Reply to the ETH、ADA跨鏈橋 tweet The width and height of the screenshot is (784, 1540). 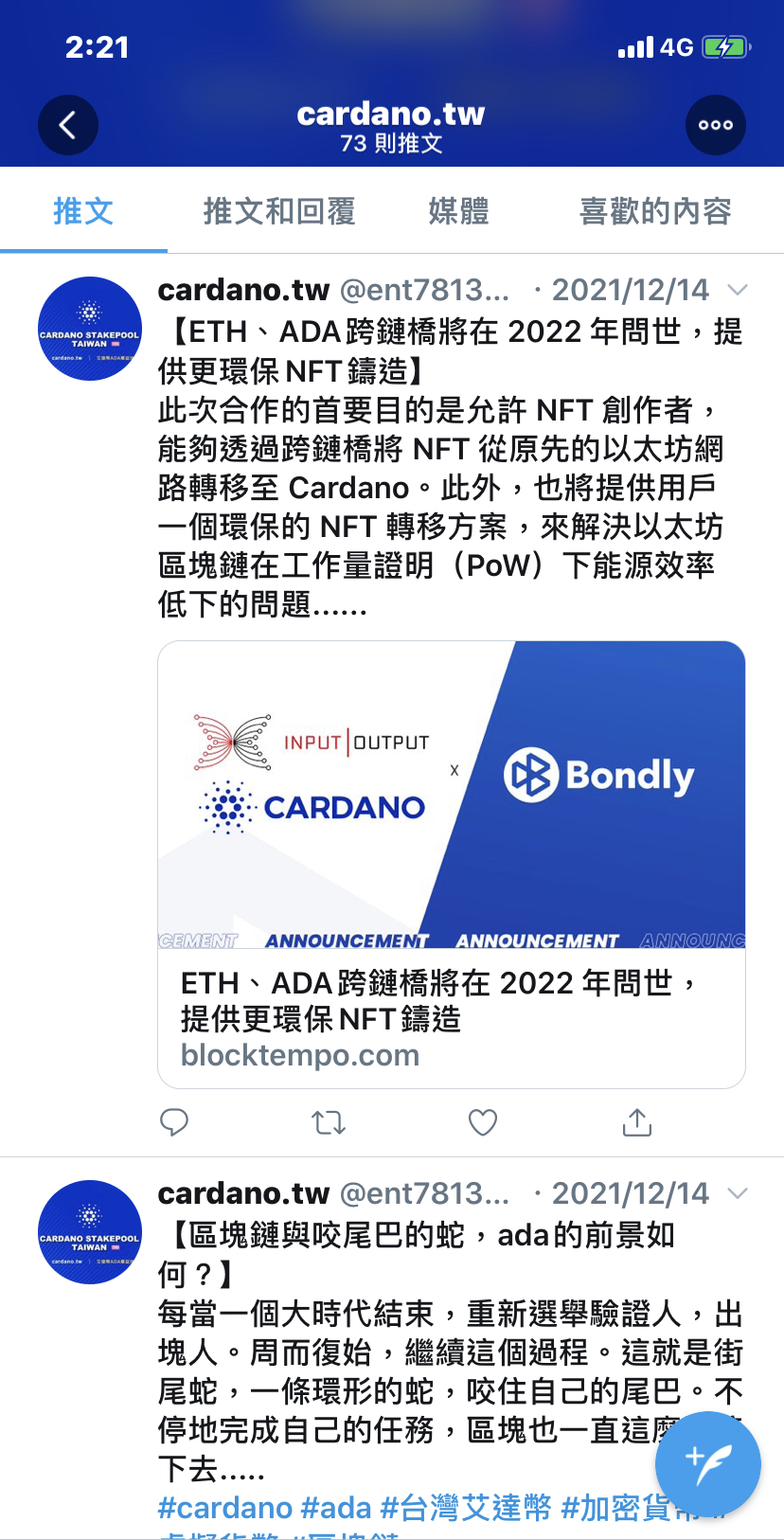coord(174,1122)
